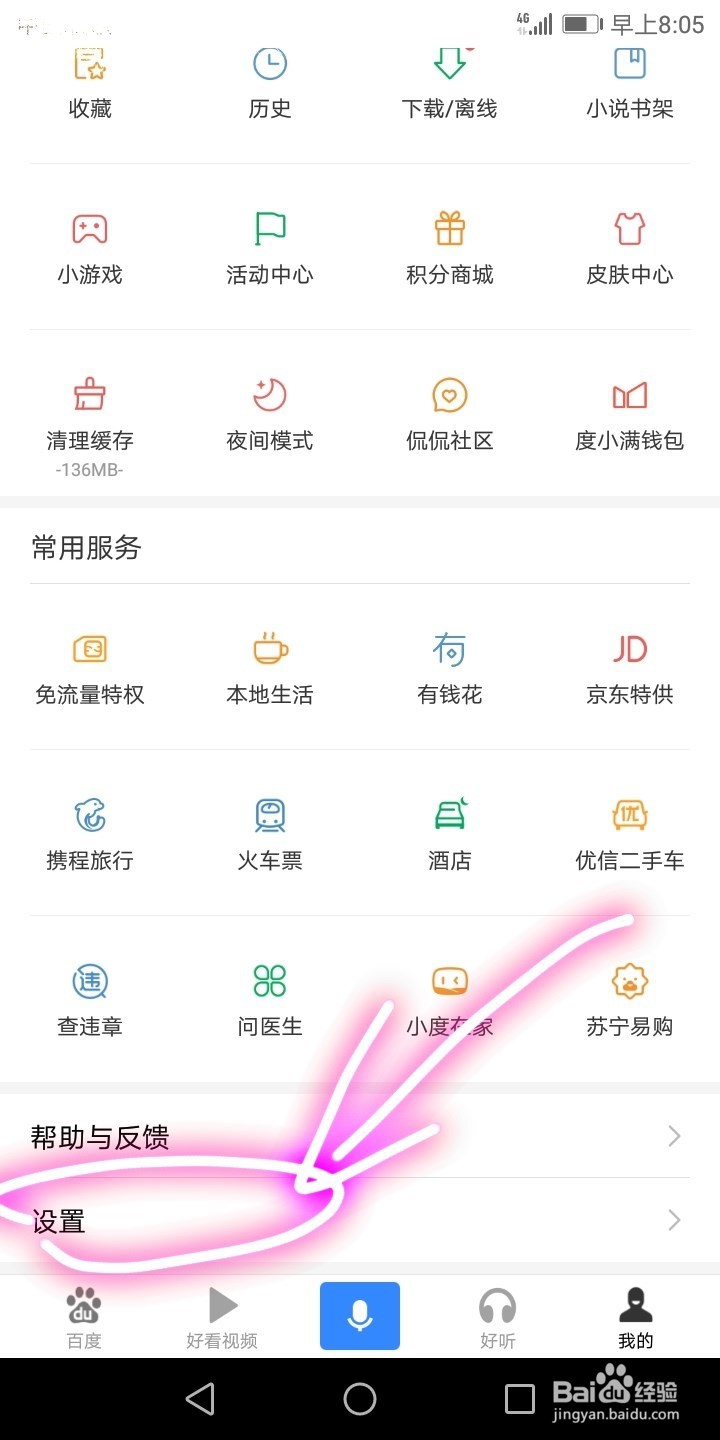Open 收藏 favorites

[90, 83]
